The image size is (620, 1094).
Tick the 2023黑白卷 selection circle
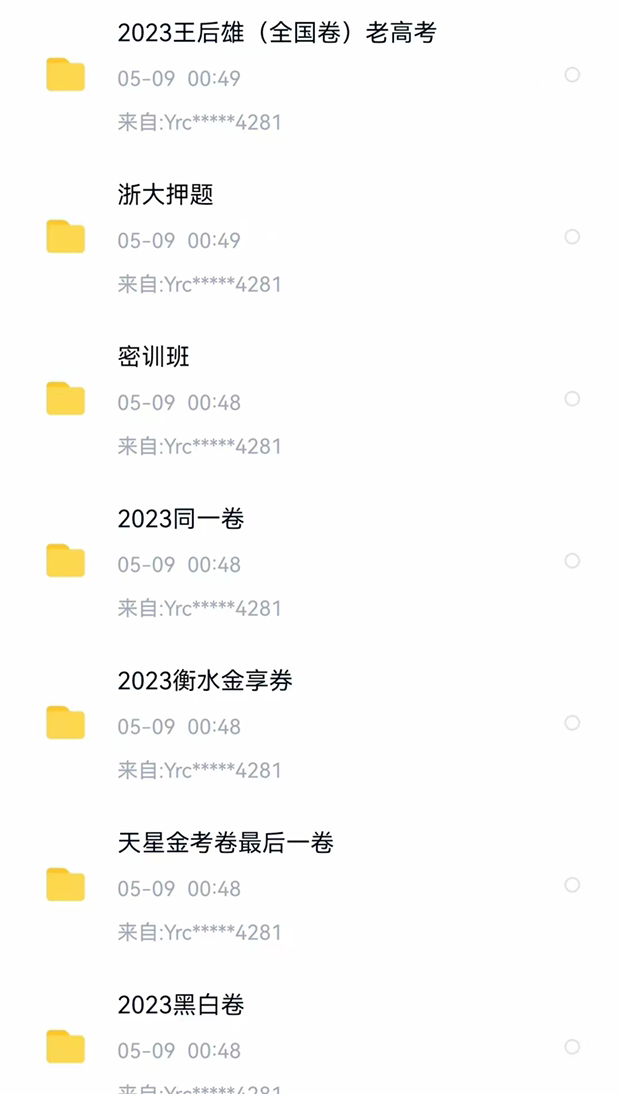(x=572, y=1047)
